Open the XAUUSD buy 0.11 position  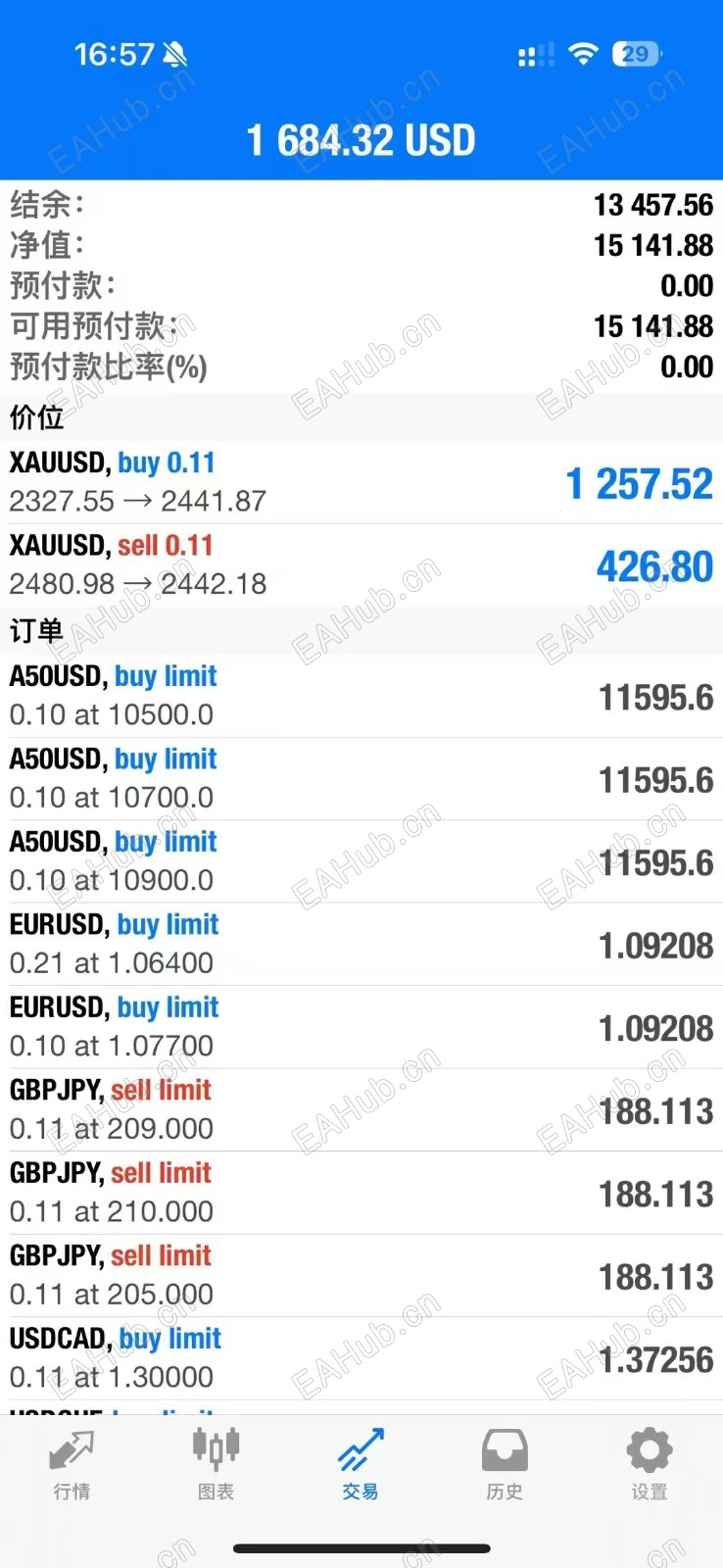click(361, 482)
